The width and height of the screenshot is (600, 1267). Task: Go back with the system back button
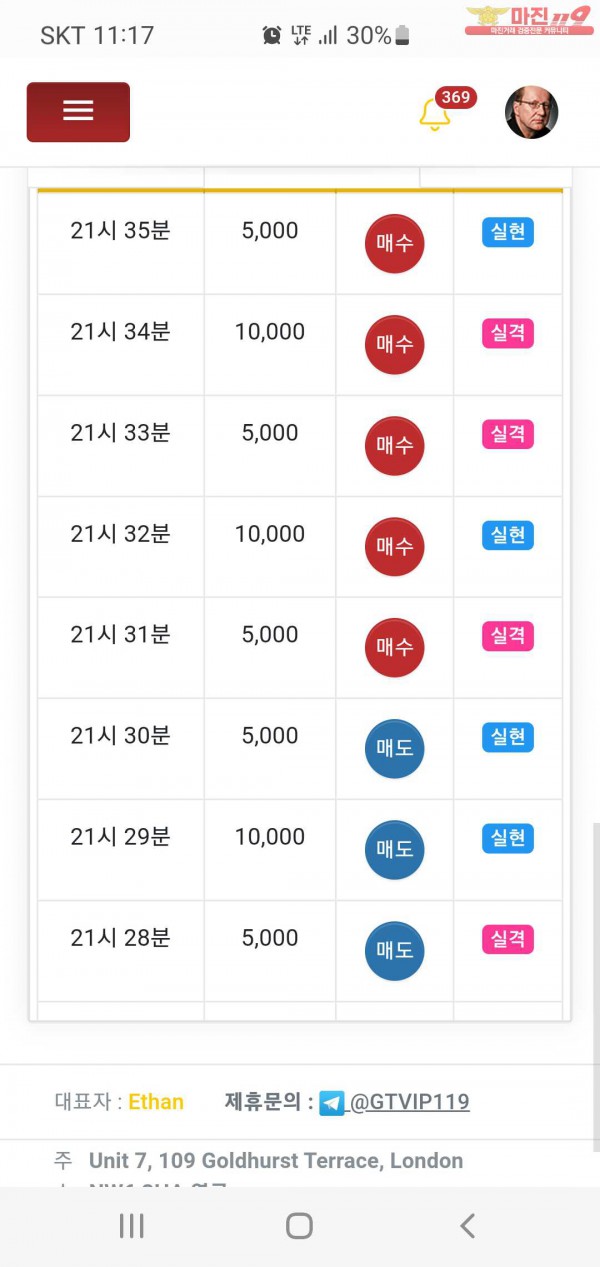tap(466, 1226)
